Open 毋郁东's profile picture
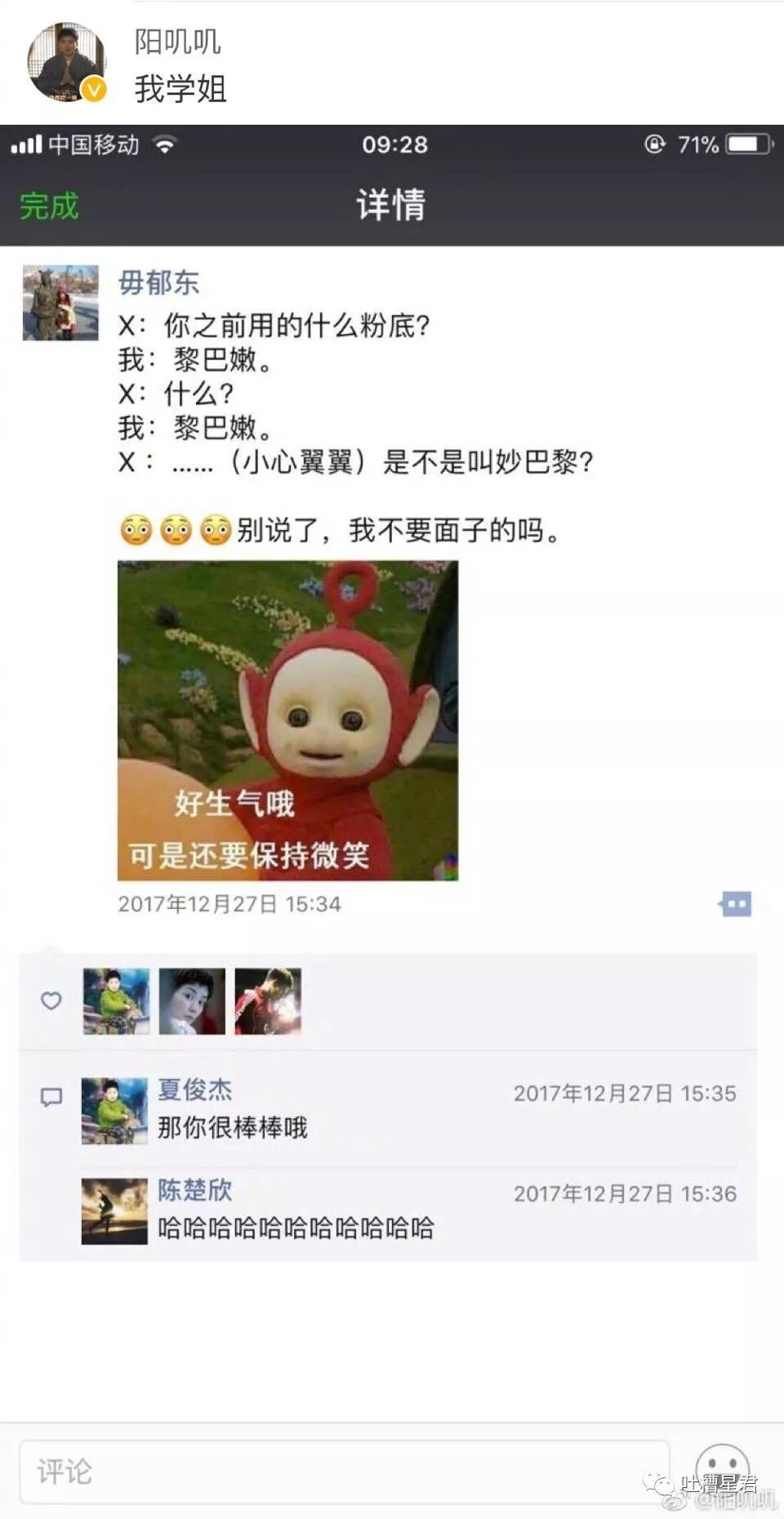 click(x=60, y=302)
